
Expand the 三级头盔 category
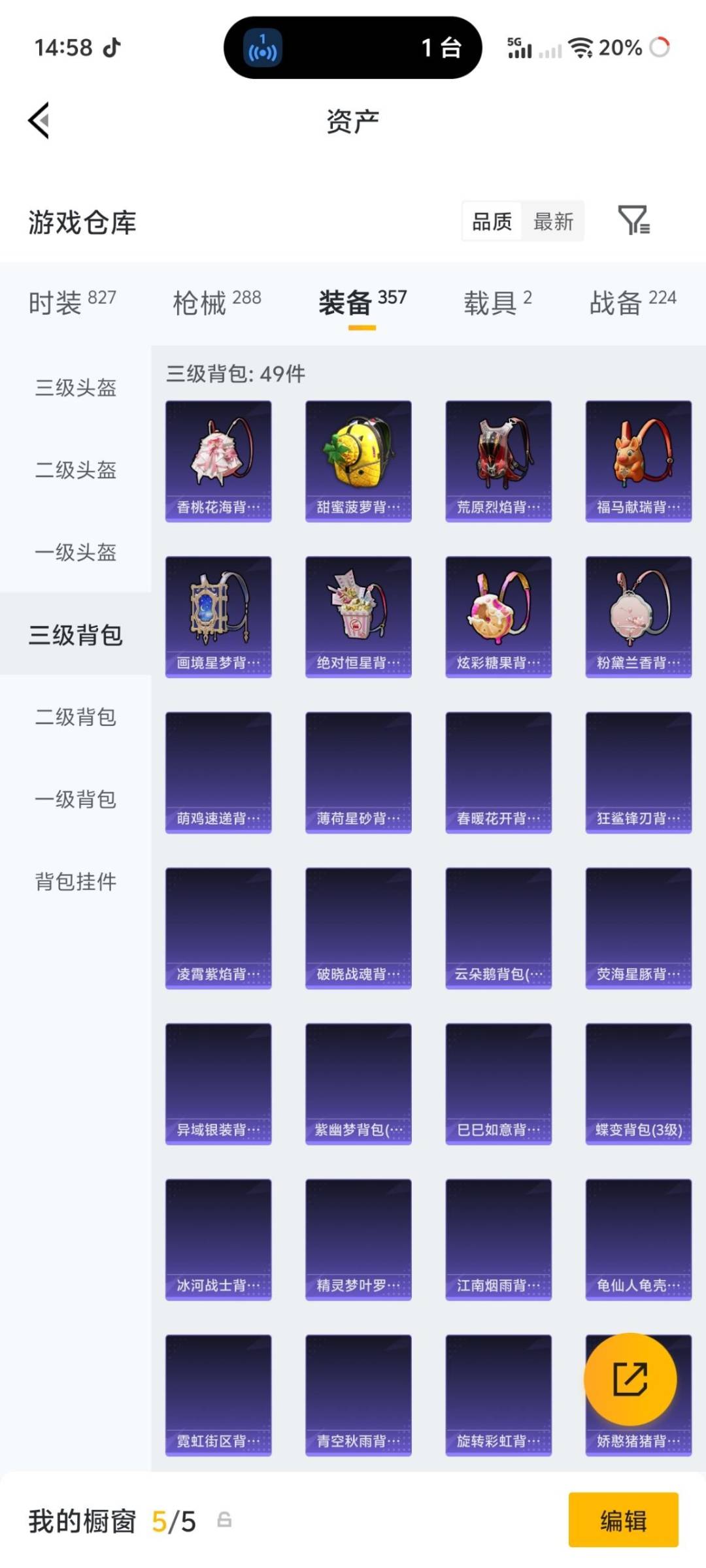click(x=74, y=388)
